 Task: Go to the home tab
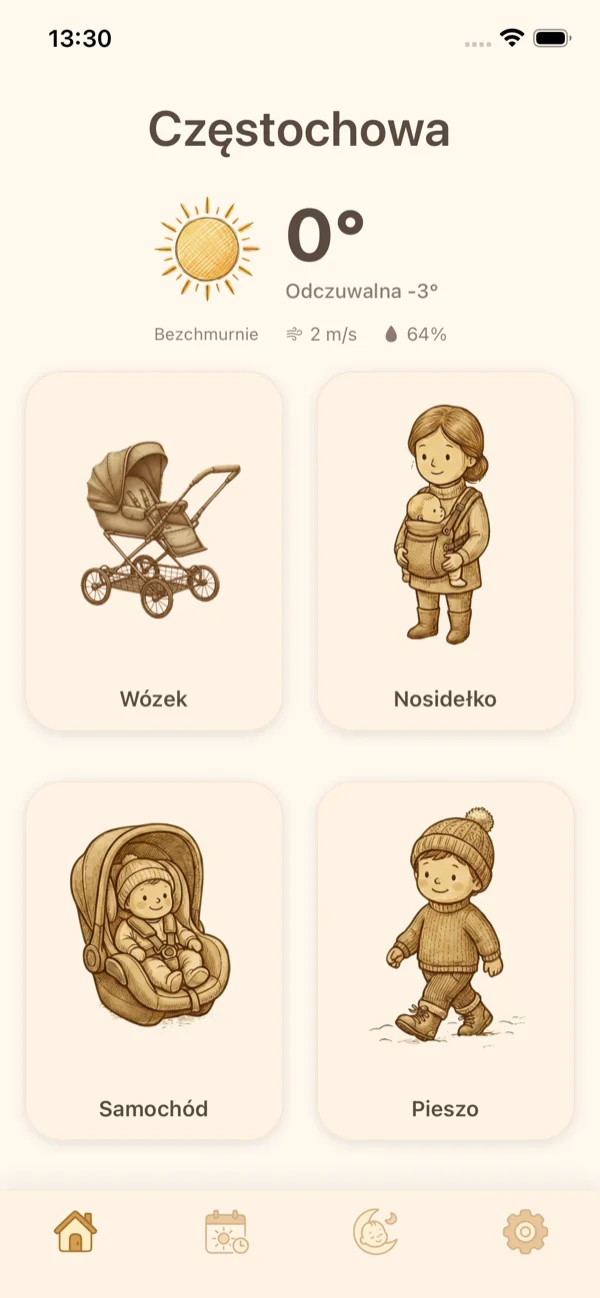(76, 1231)
